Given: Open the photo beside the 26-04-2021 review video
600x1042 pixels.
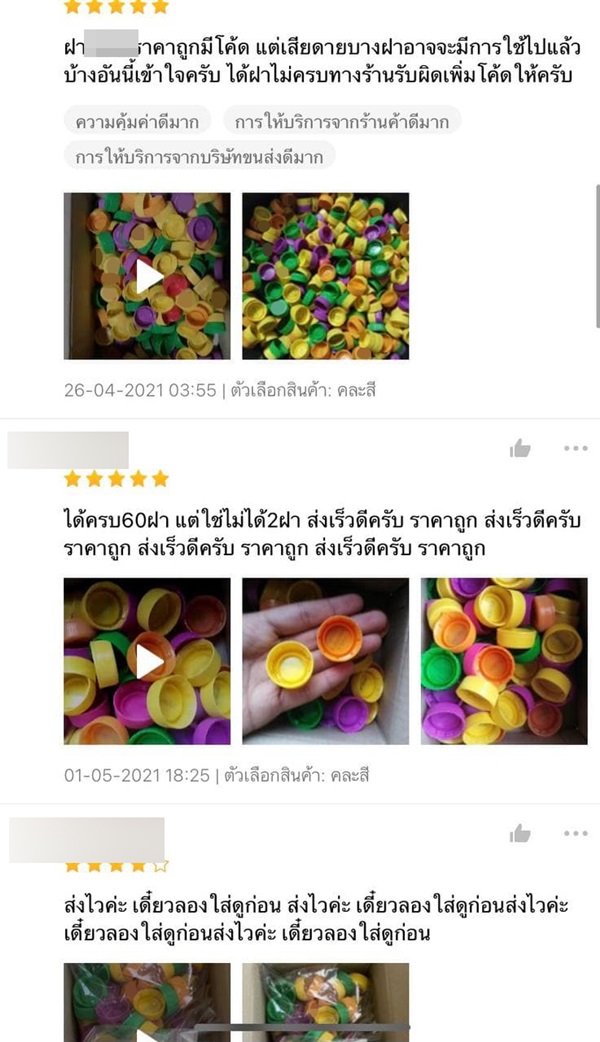Looking at the screenshot, I should pos(325,276).
